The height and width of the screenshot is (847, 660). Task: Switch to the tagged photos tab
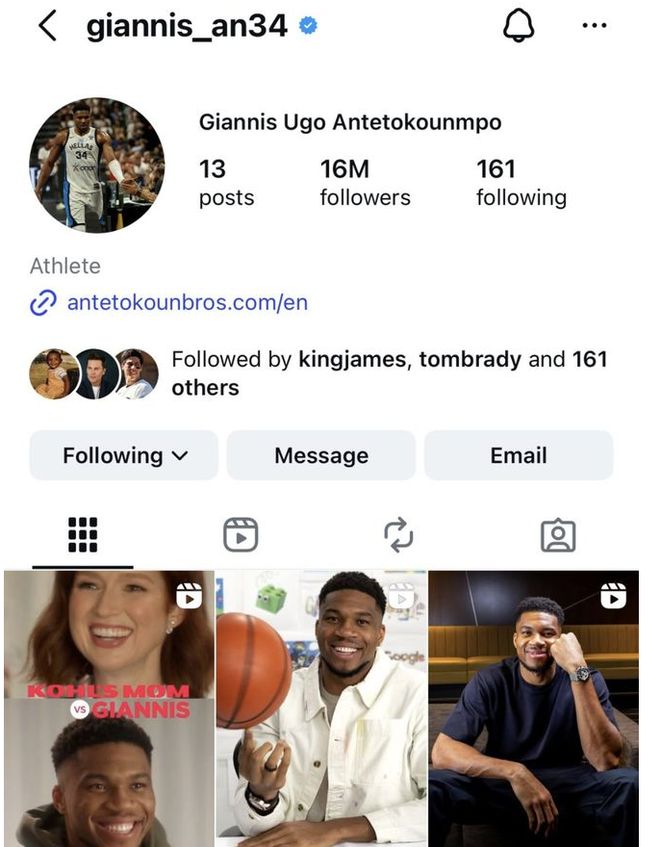(557, 536)
